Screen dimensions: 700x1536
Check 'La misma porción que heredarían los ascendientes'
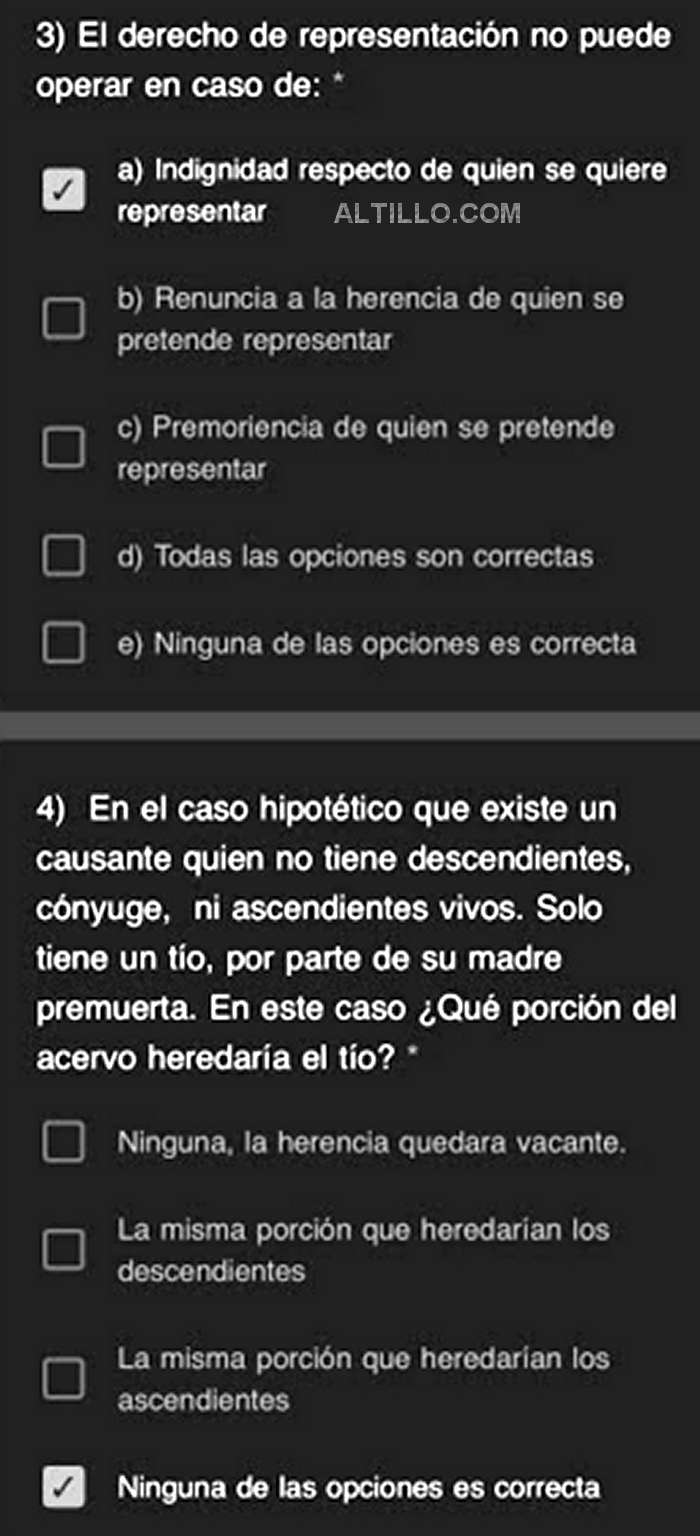(x=63, y=1378)
